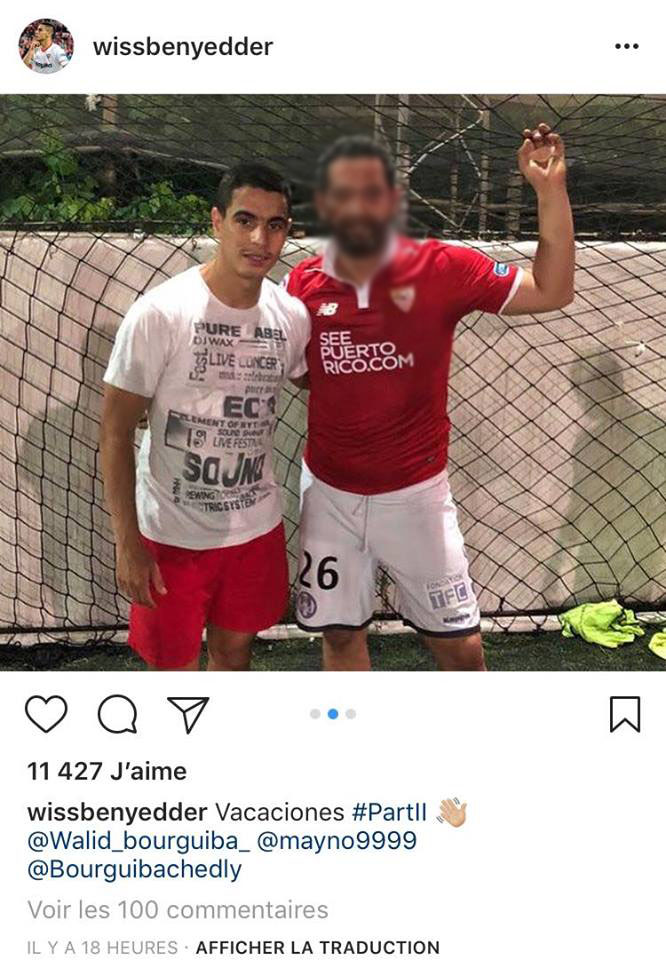The width and height of the screenshot is (666, 960).
Task: Visit @Bourguibachedly profile mention
Action: 134,870
